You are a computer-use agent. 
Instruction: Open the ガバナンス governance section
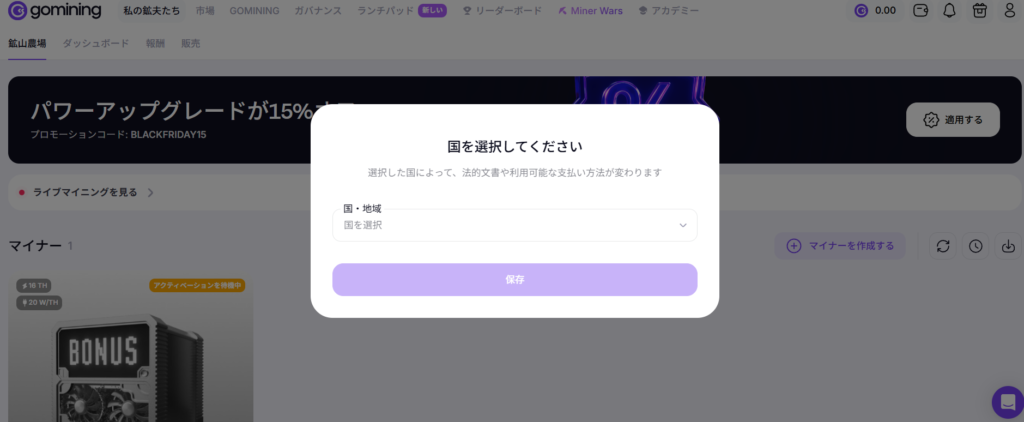click(318, 11)
